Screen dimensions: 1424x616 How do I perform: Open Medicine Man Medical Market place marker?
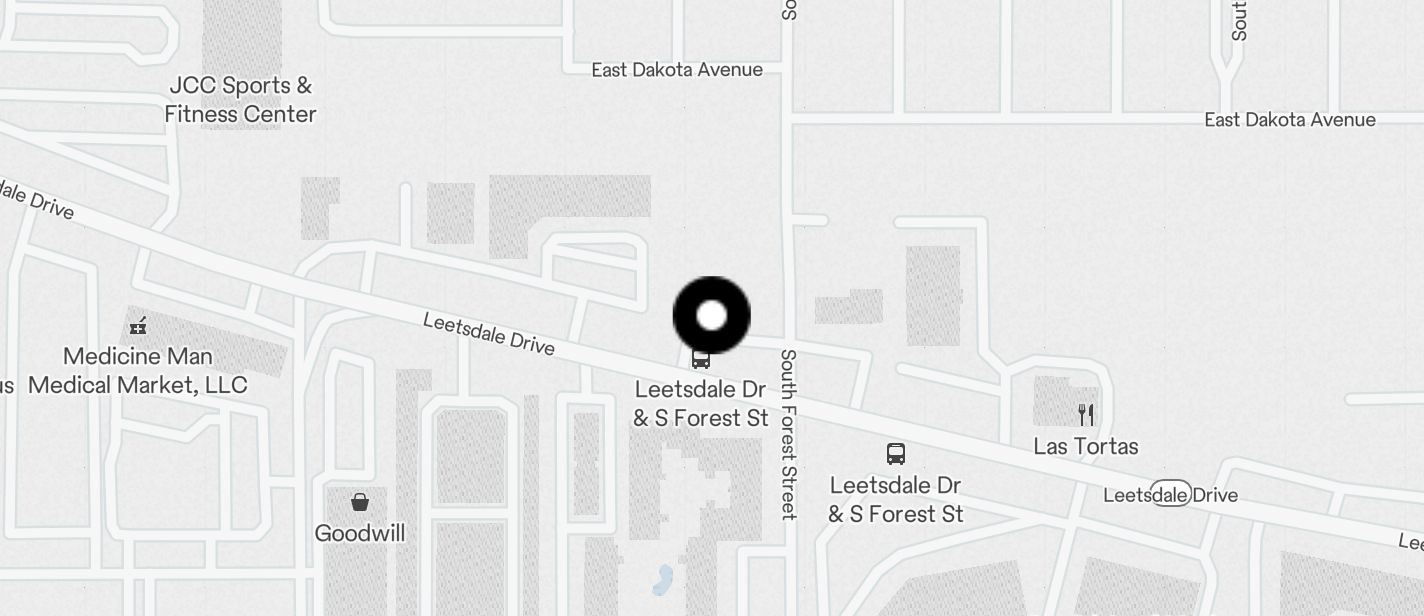tap(139, 325)
